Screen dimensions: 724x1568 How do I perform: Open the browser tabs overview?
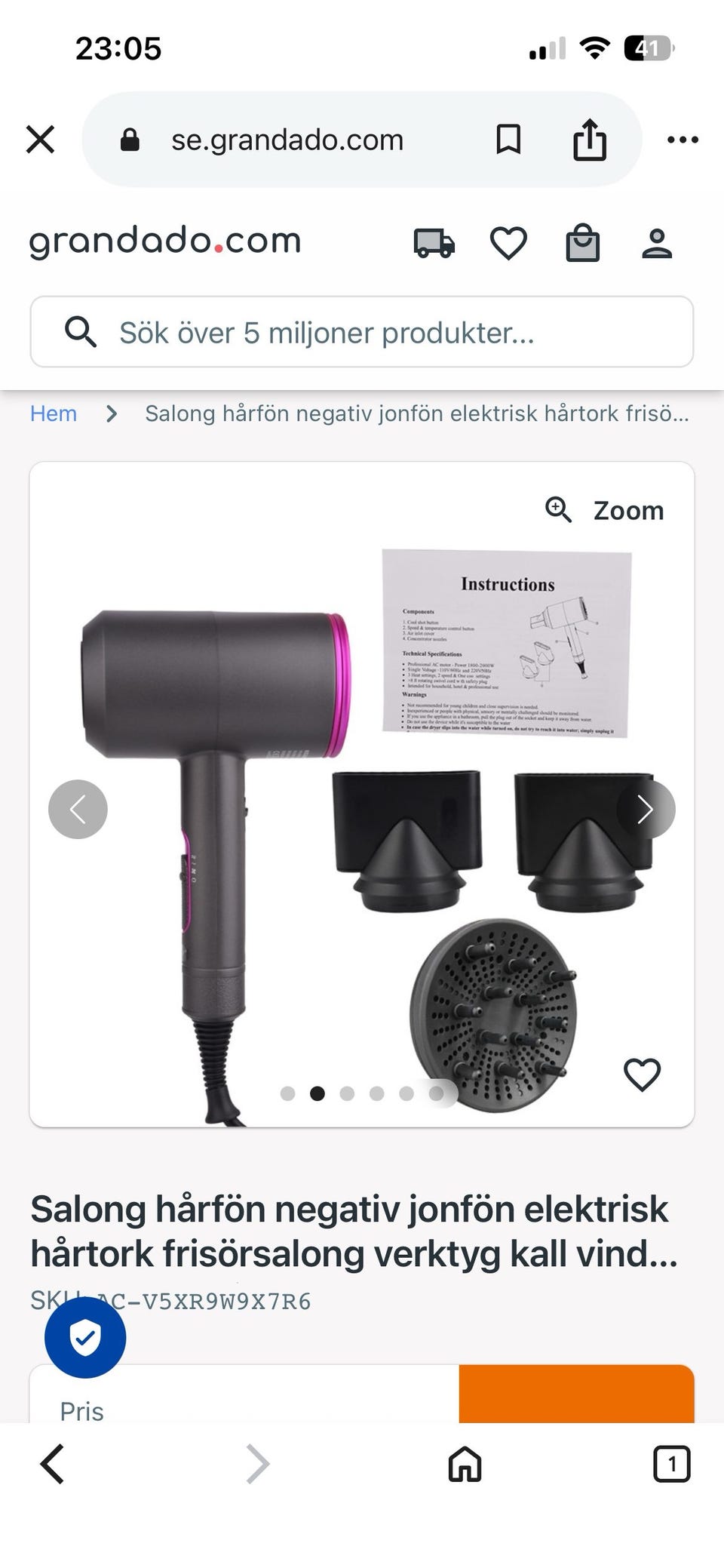pyautogui.click(x=671, y=1465)
